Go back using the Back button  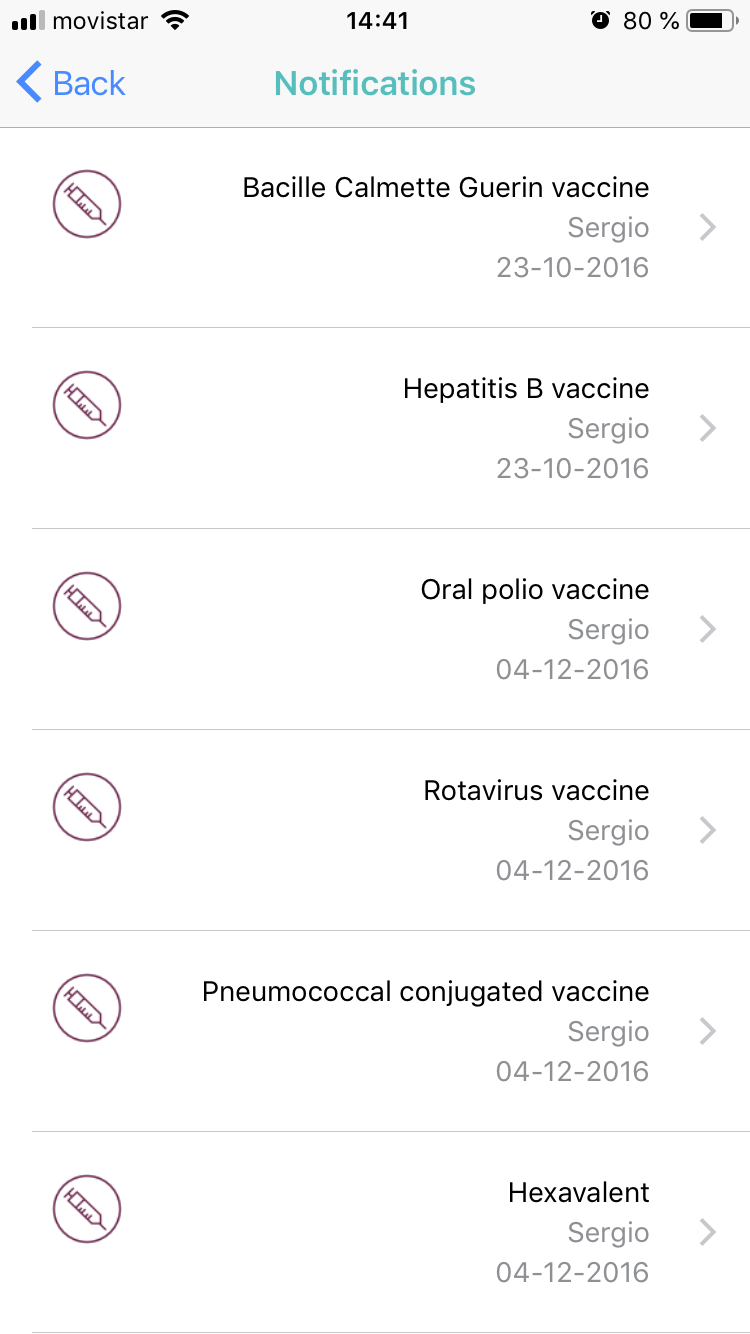coord(71,83)
